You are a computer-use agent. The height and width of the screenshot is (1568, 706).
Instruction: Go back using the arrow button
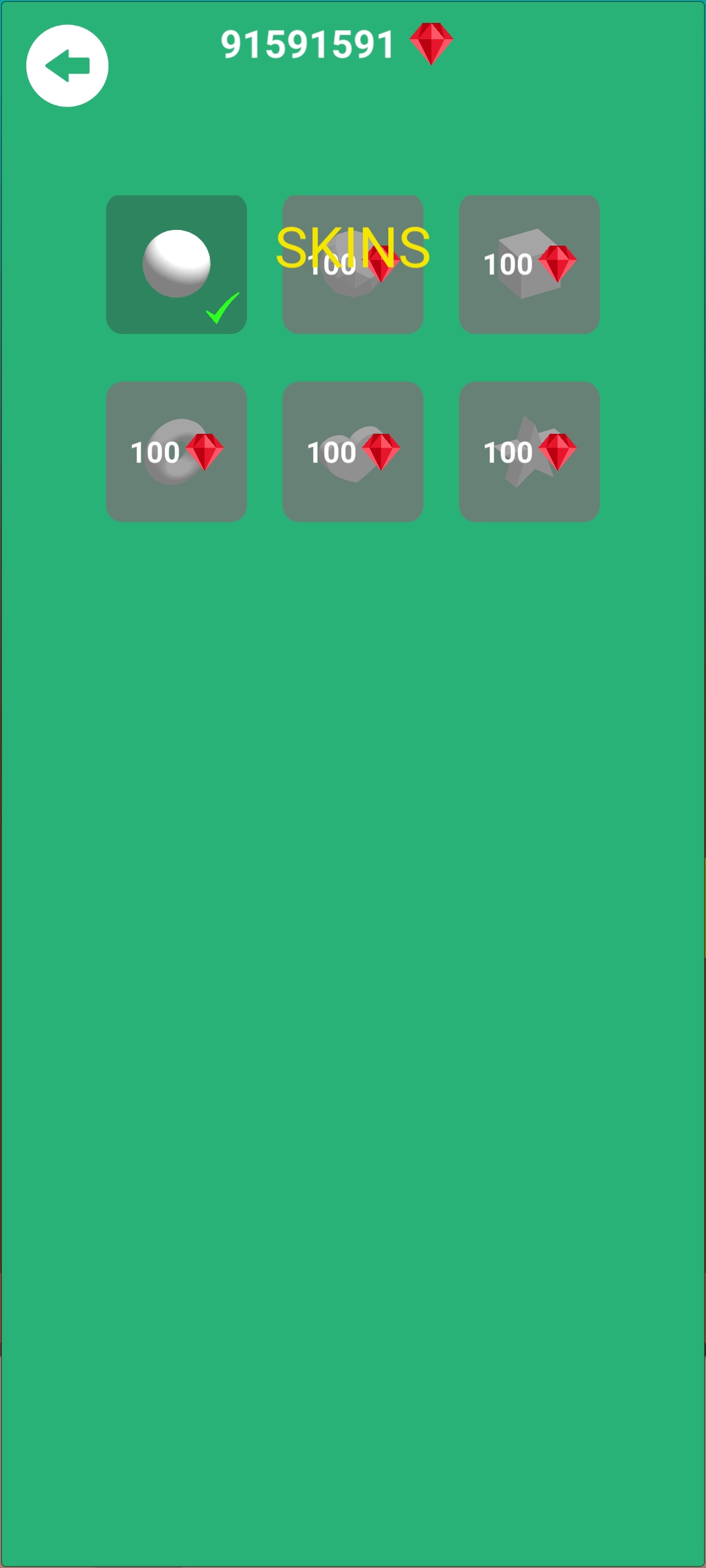click(x=67, y=66)
